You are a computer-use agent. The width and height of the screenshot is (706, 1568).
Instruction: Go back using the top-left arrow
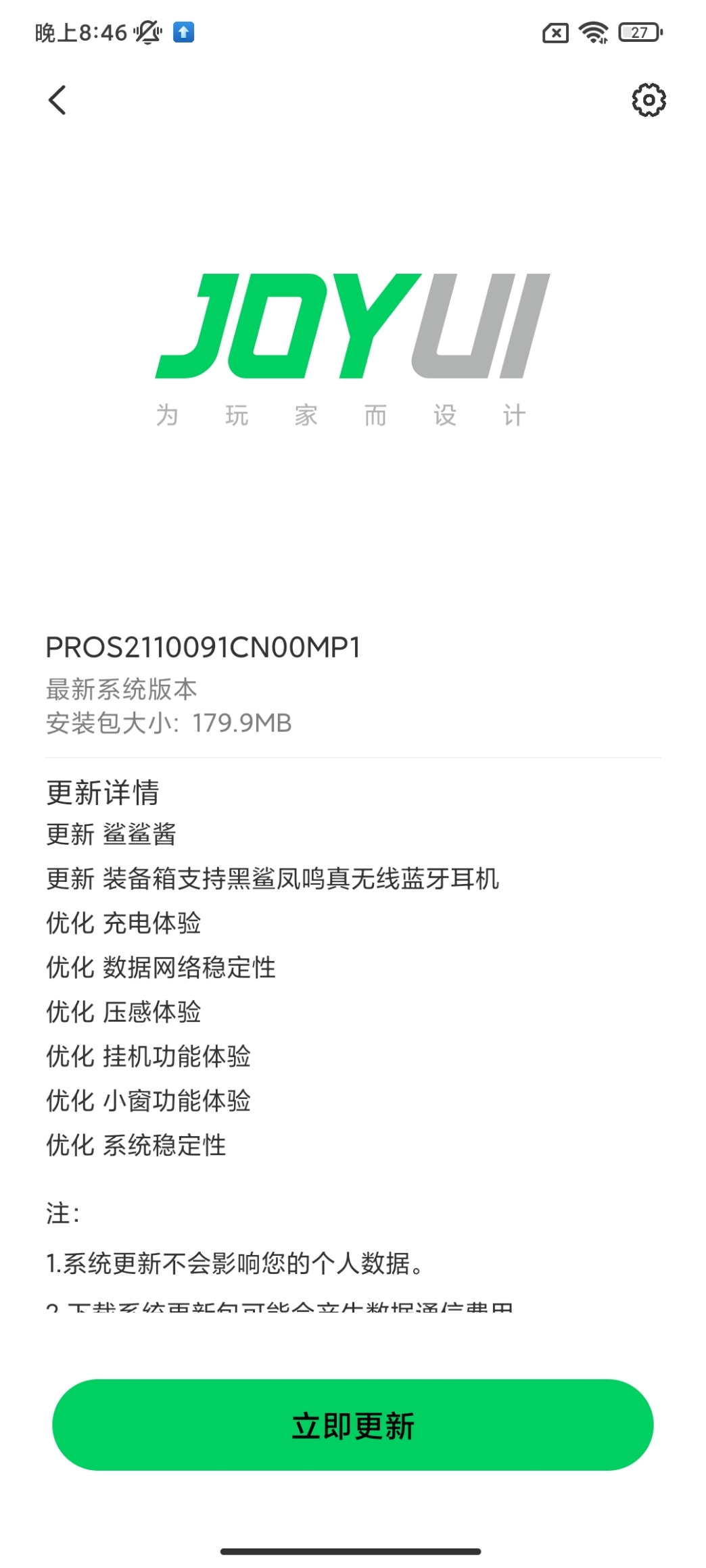point(57,100)
